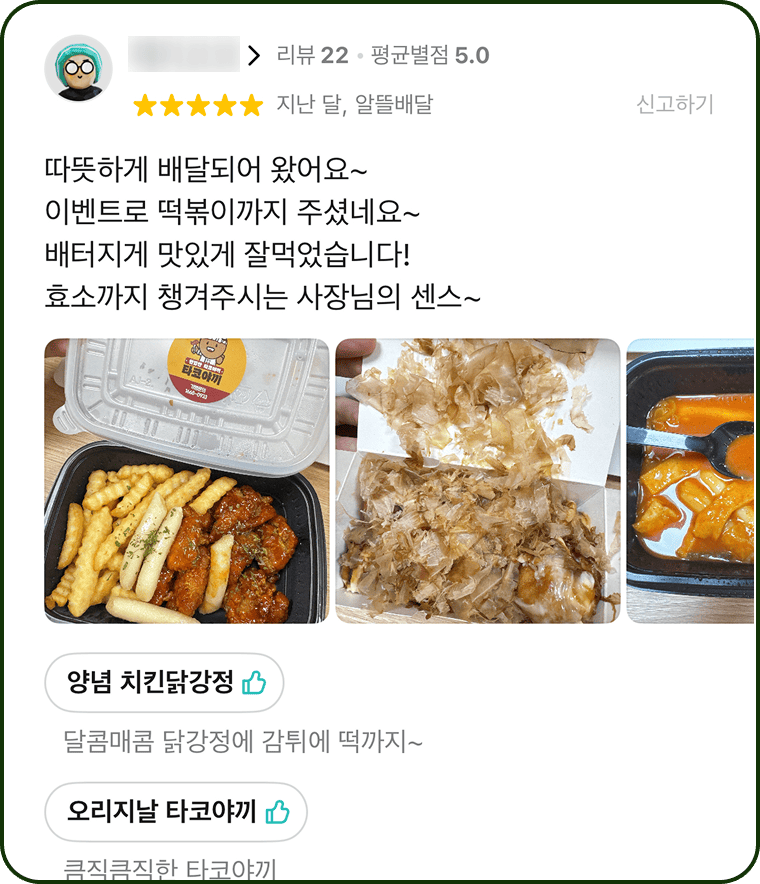
Task: Click the 리뷰 22 review count link
Action: point(306,55)
